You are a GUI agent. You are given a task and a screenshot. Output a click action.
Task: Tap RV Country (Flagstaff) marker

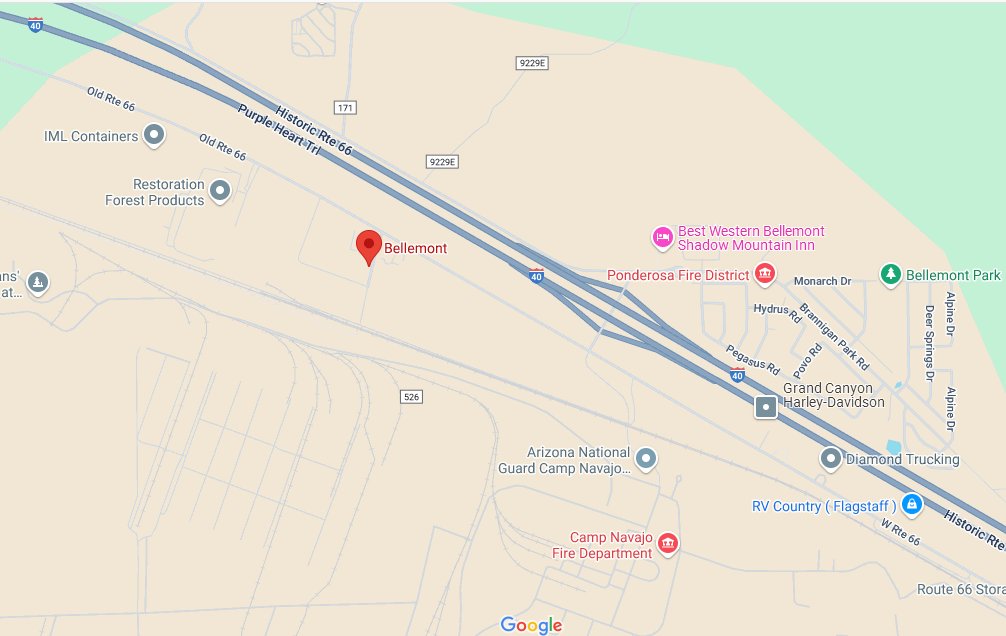[x=911, y=503]
